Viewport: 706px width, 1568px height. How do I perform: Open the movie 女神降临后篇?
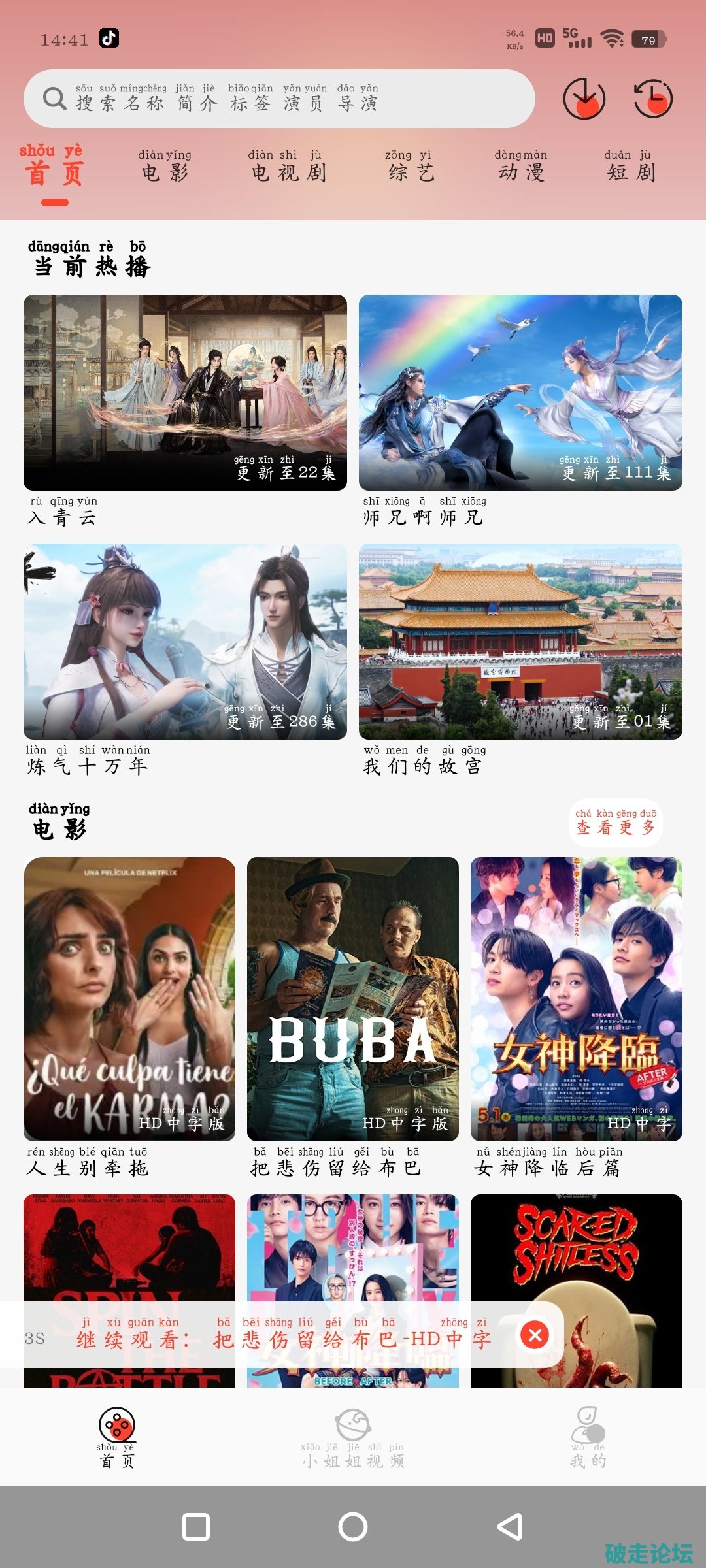tap(577, 999)
